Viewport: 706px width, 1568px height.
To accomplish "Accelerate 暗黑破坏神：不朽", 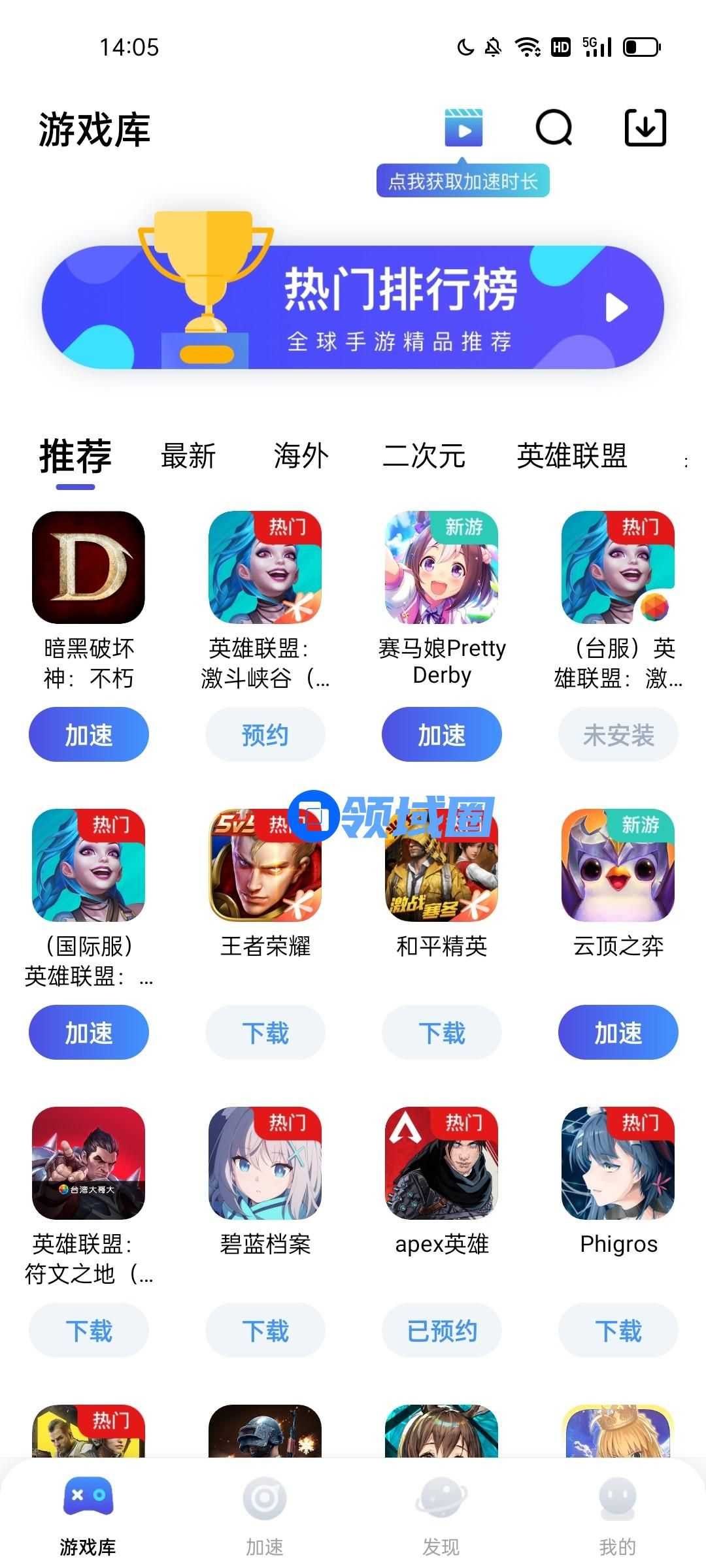I will click(x=89, y=735).
